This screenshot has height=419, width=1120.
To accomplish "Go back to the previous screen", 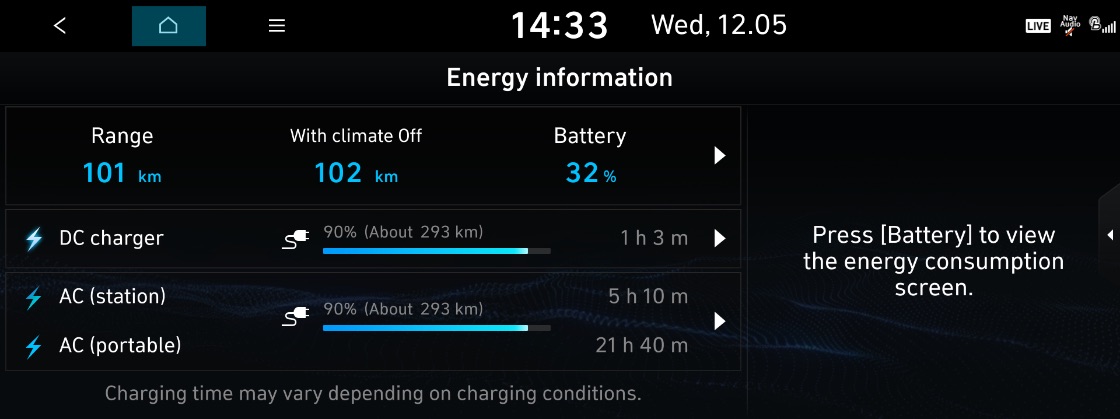I will pyautogui.click(x=60, y=26).
